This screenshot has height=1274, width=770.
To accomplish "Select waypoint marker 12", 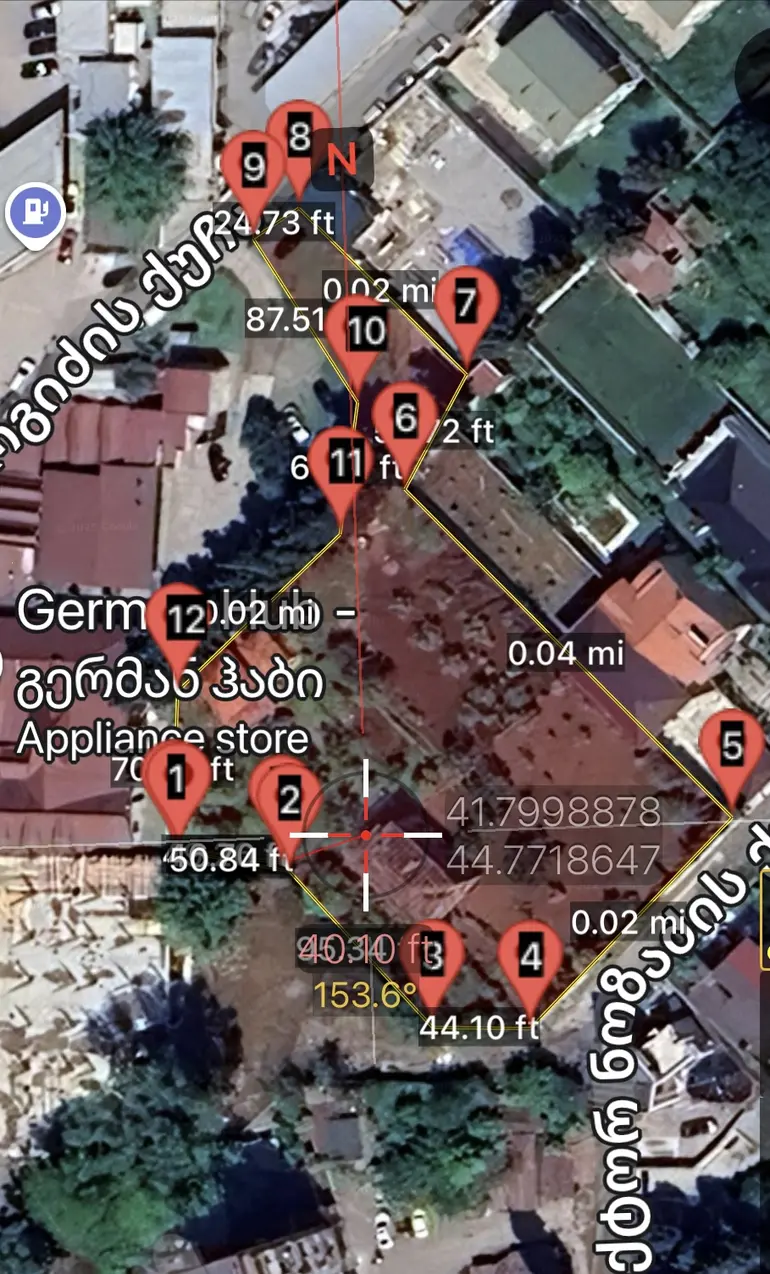I will coord(183,622).
